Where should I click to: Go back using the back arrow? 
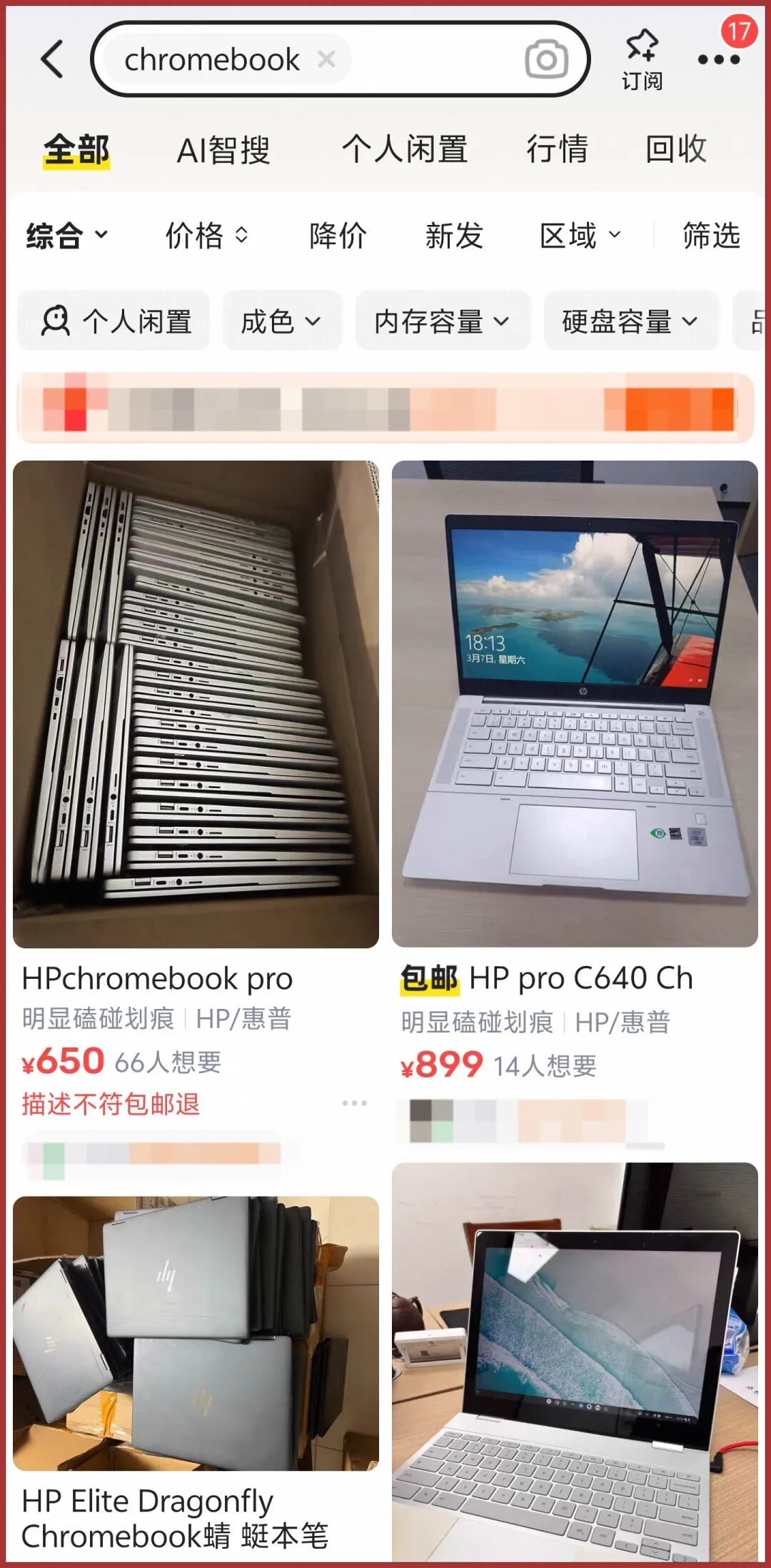pos(52,59)
